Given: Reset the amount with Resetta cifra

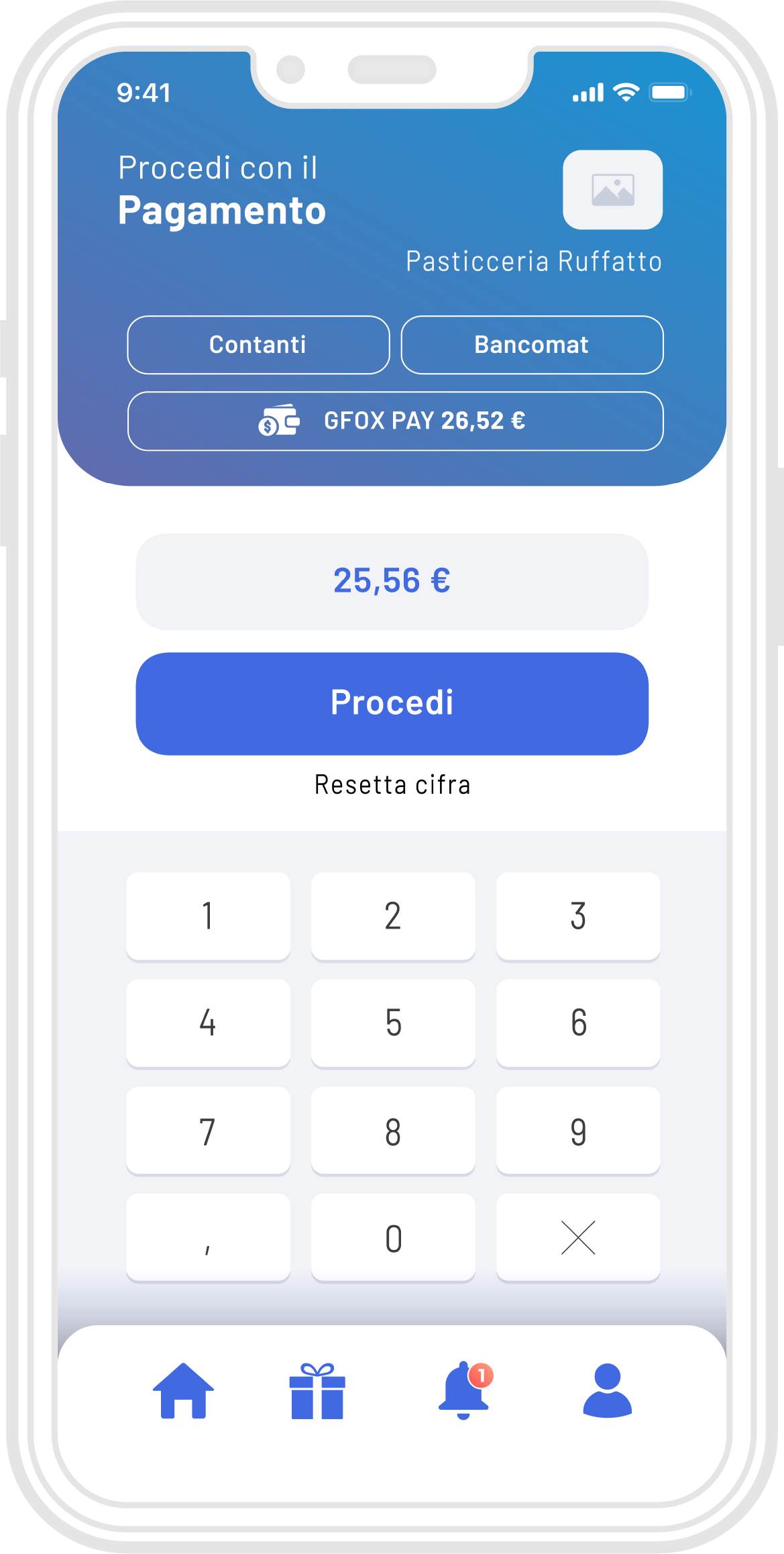Looking at the screenshot, I should click(x=392, y=784).
